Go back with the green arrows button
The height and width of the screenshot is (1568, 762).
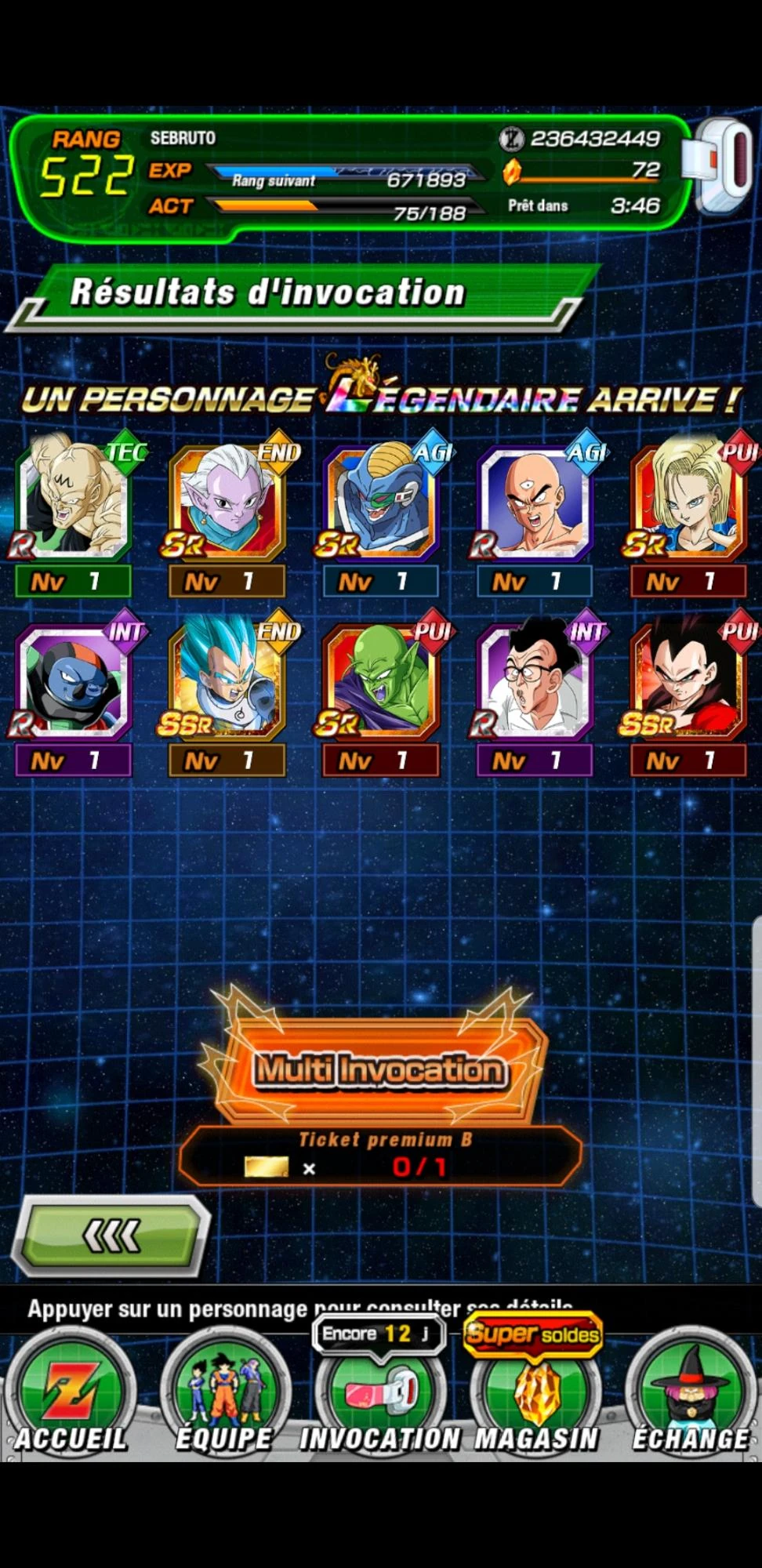(114, 1236)
